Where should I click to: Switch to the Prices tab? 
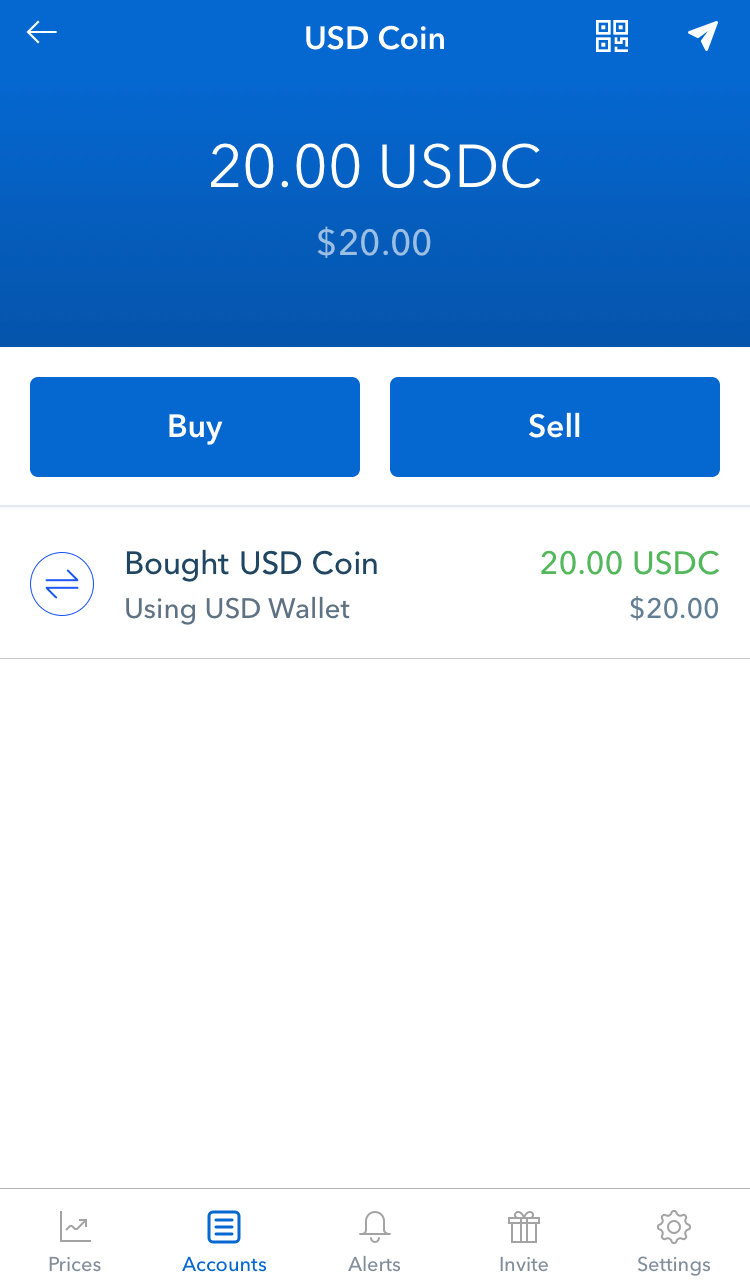click(x=75, y=1240)
